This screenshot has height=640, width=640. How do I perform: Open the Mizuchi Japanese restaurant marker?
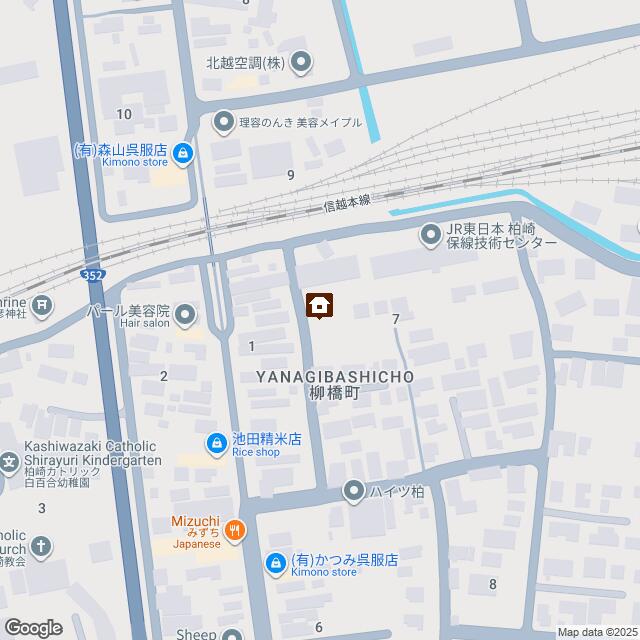[x=235, y=531]
